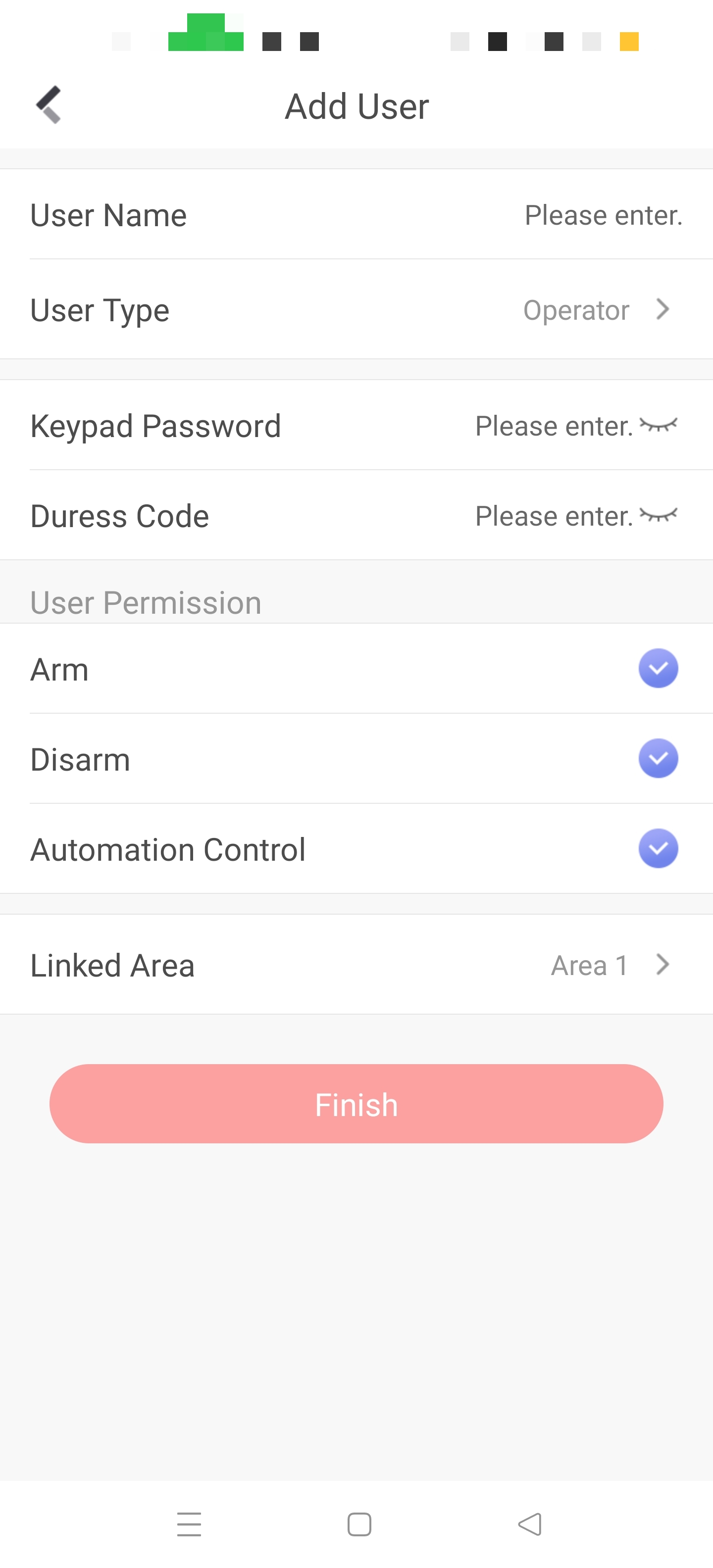Open recent apps from navigation bar
This screenshot has width=713, height=1568.
point(189,1524)
